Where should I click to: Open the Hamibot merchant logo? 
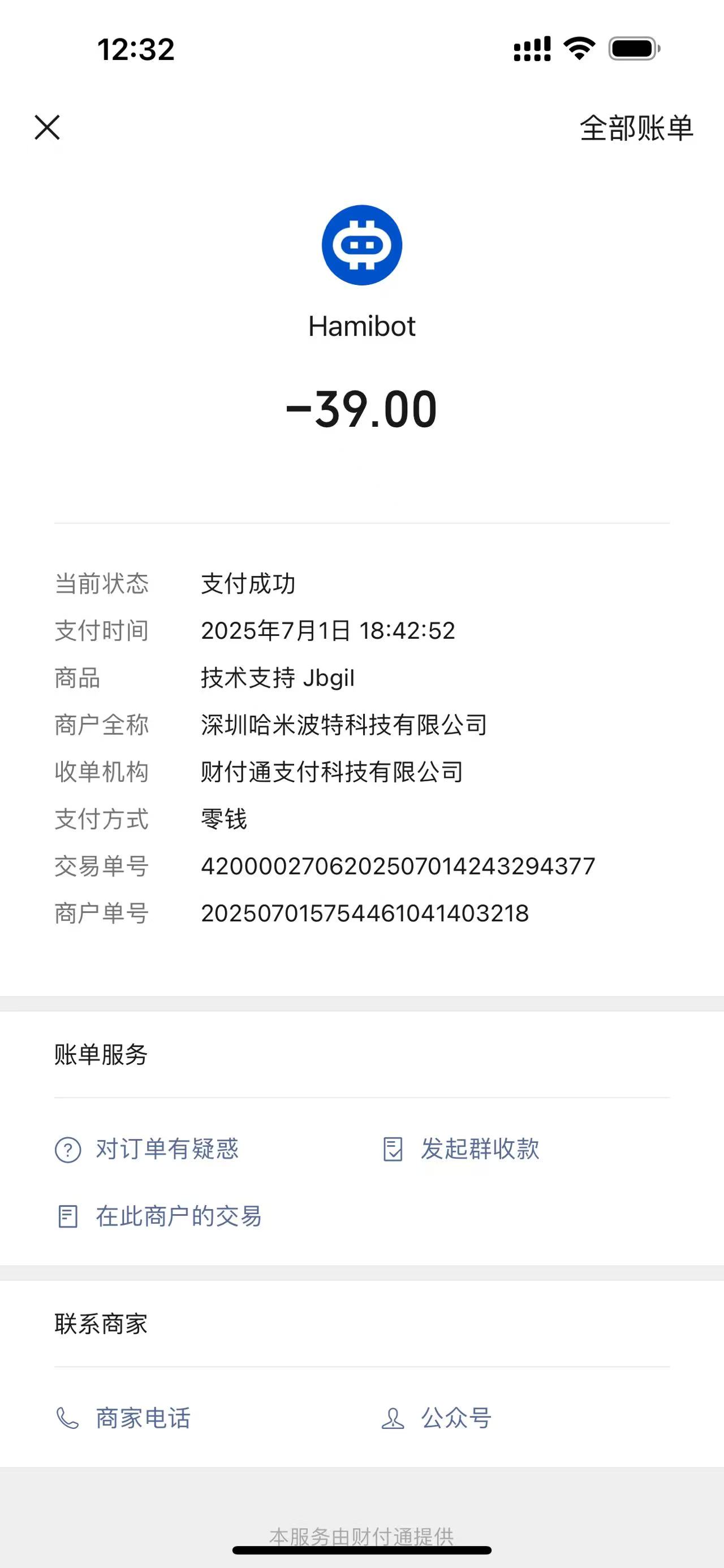click(x=361, y=245)
